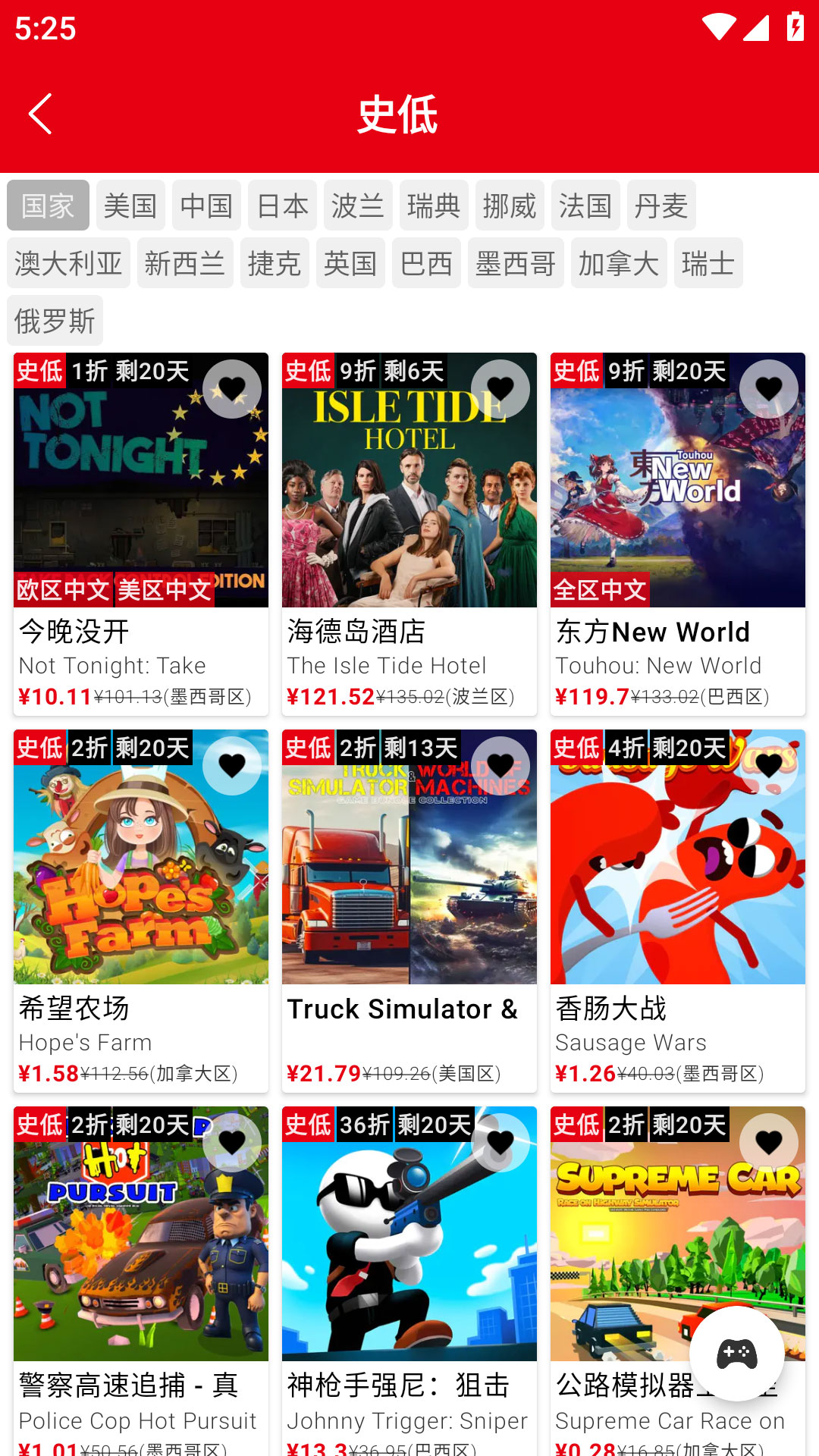Tap the back arrow to leave 史低 page

(40, 114)
